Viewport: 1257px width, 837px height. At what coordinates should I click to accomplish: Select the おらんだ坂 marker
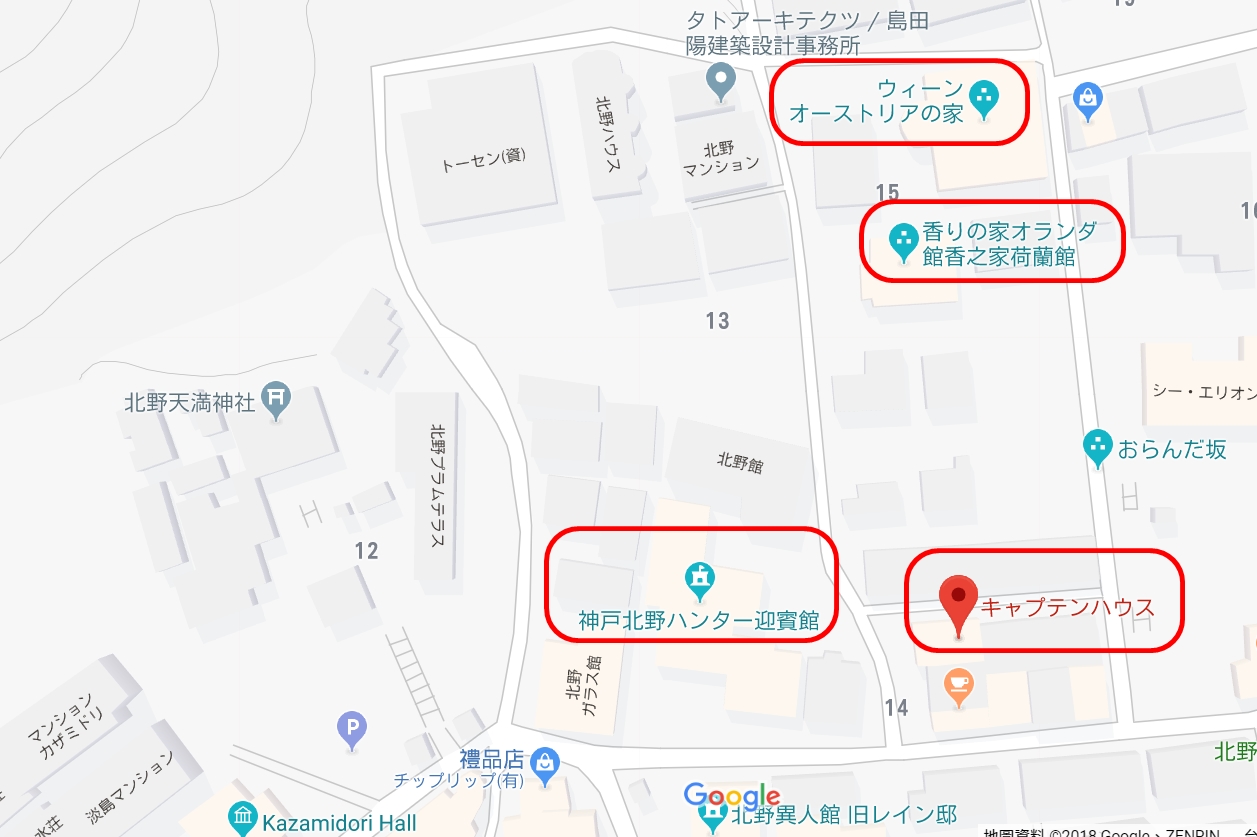[1098, 446]
